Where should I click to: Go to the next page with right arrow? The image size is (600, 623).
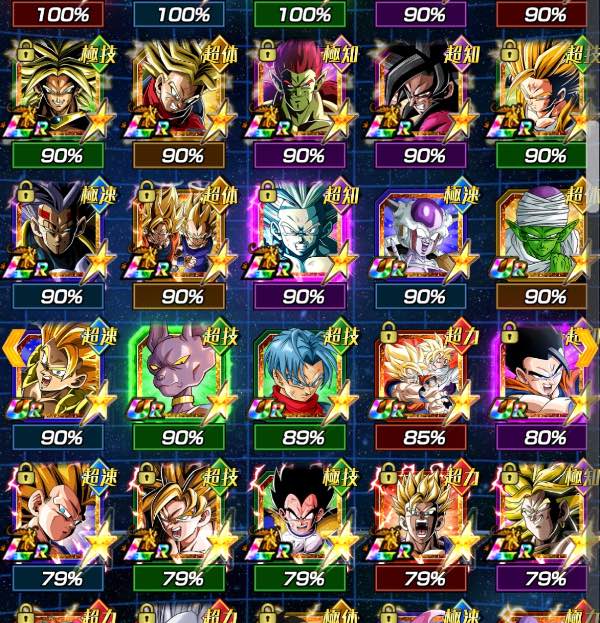click(x=591, y=349)
